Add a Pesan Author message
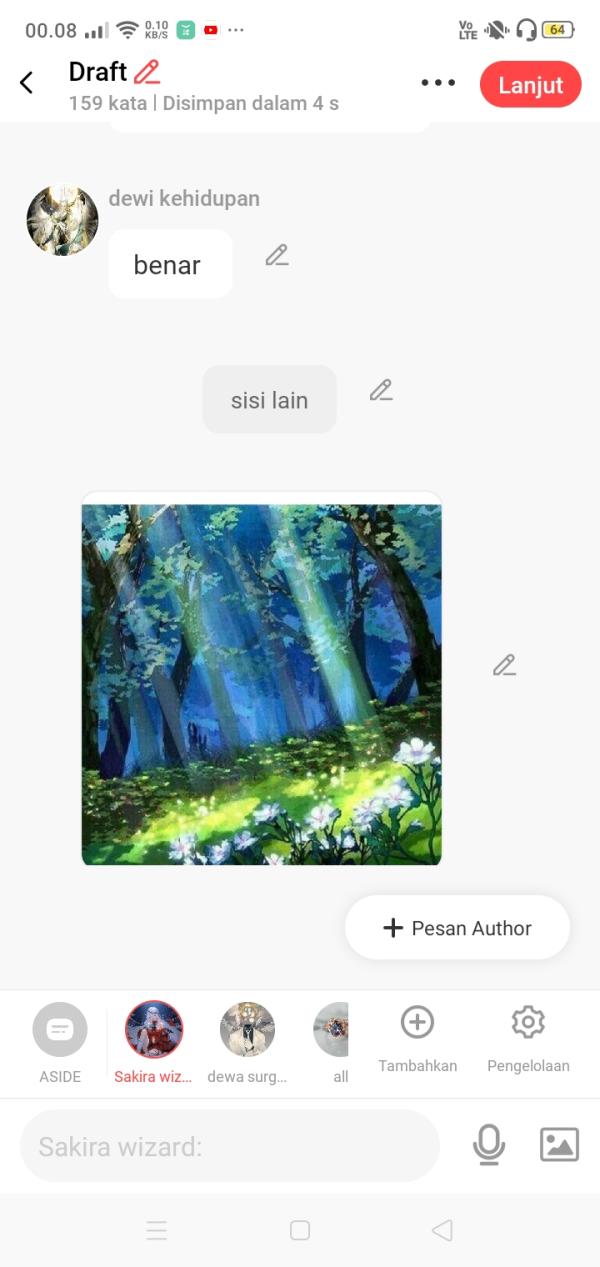Viewport: 600px width, 1267px height. coord(457,928)
